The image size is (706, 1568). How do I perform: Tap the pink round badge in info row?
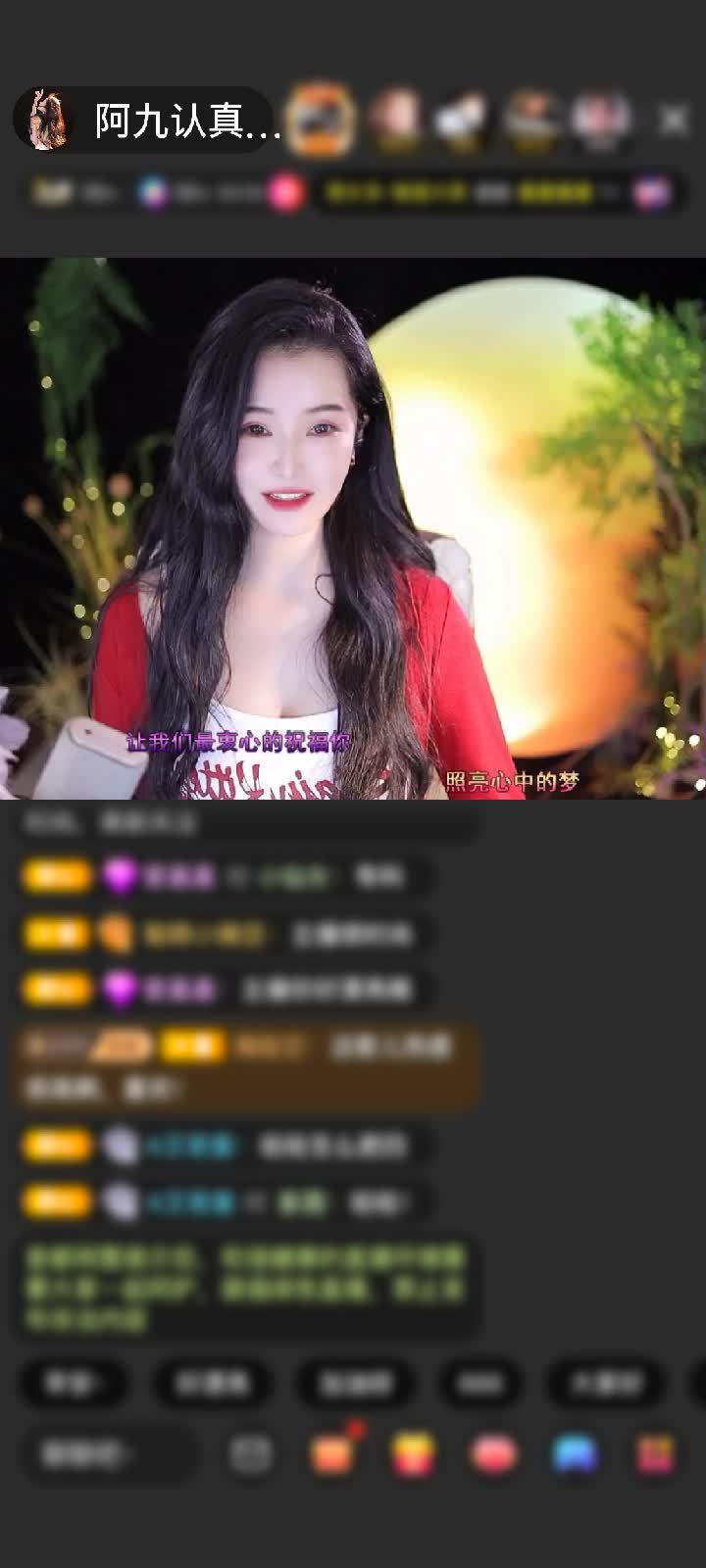click(x=285, y=193)
